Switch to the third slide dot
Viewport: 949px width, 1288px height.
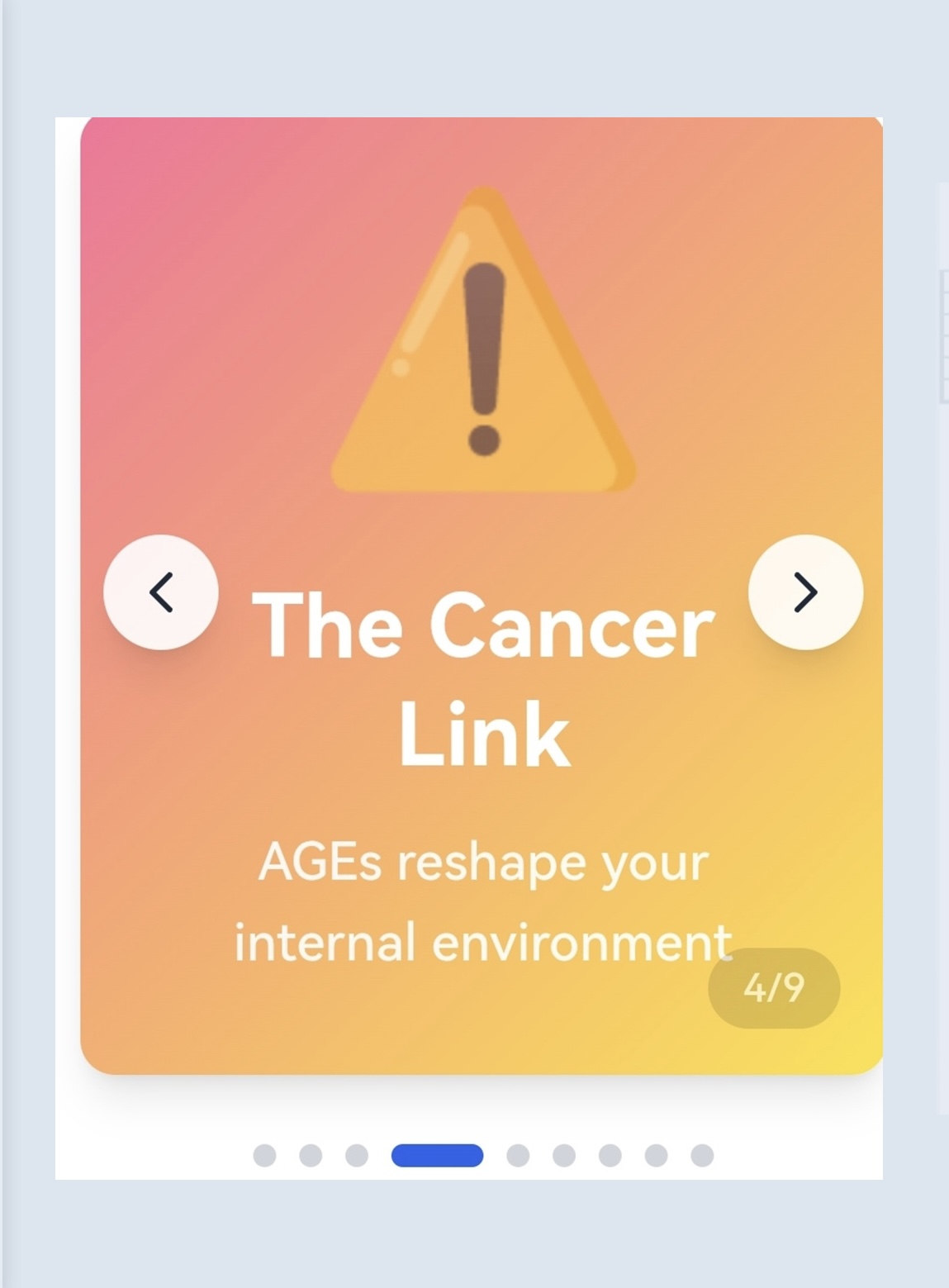(357, 1155)
